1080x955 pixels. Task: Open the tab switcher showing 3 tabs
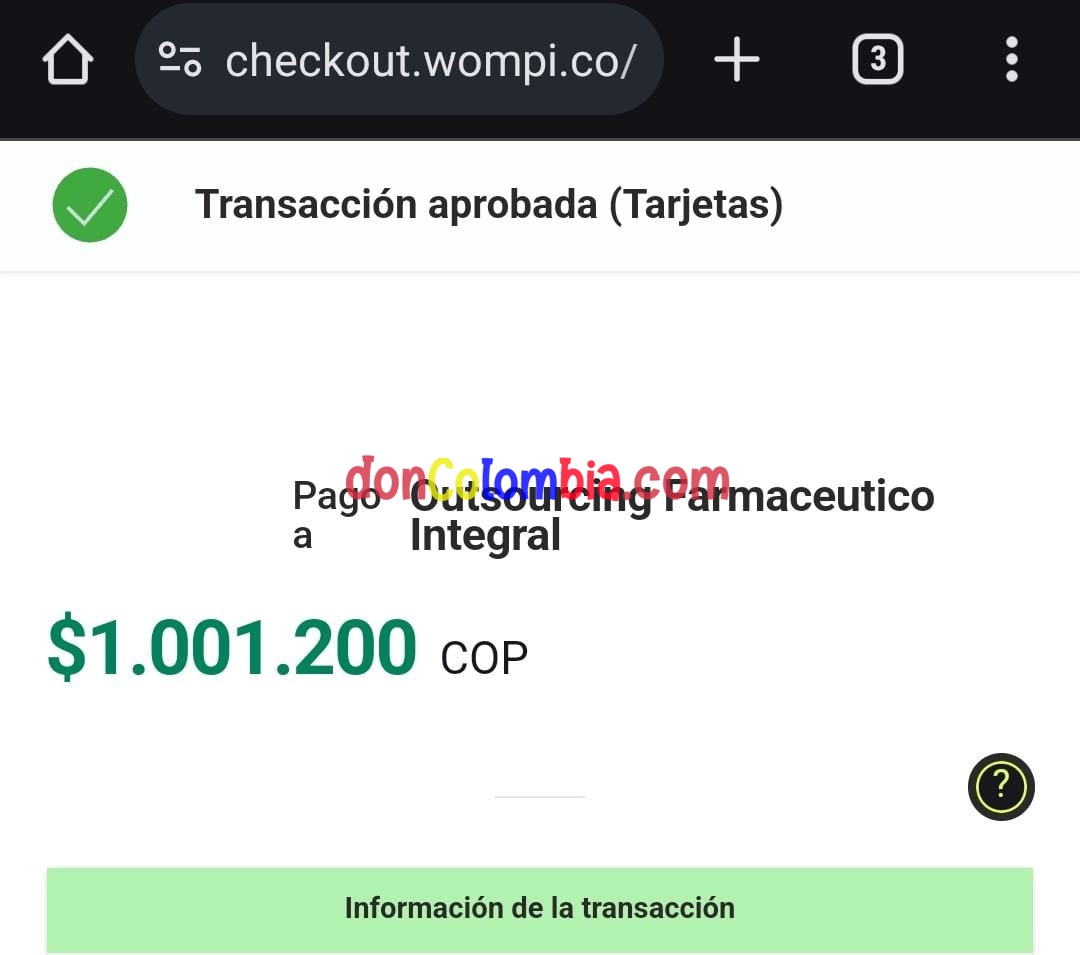877,61
